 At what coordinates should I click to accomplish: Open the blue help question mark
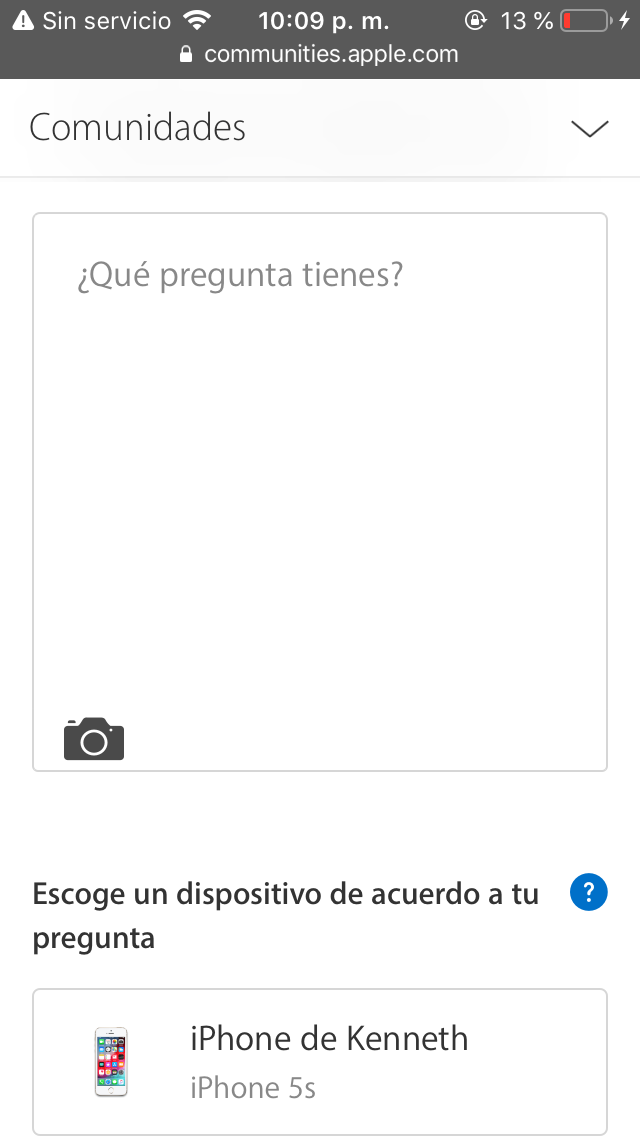click(x=589, y=892)
